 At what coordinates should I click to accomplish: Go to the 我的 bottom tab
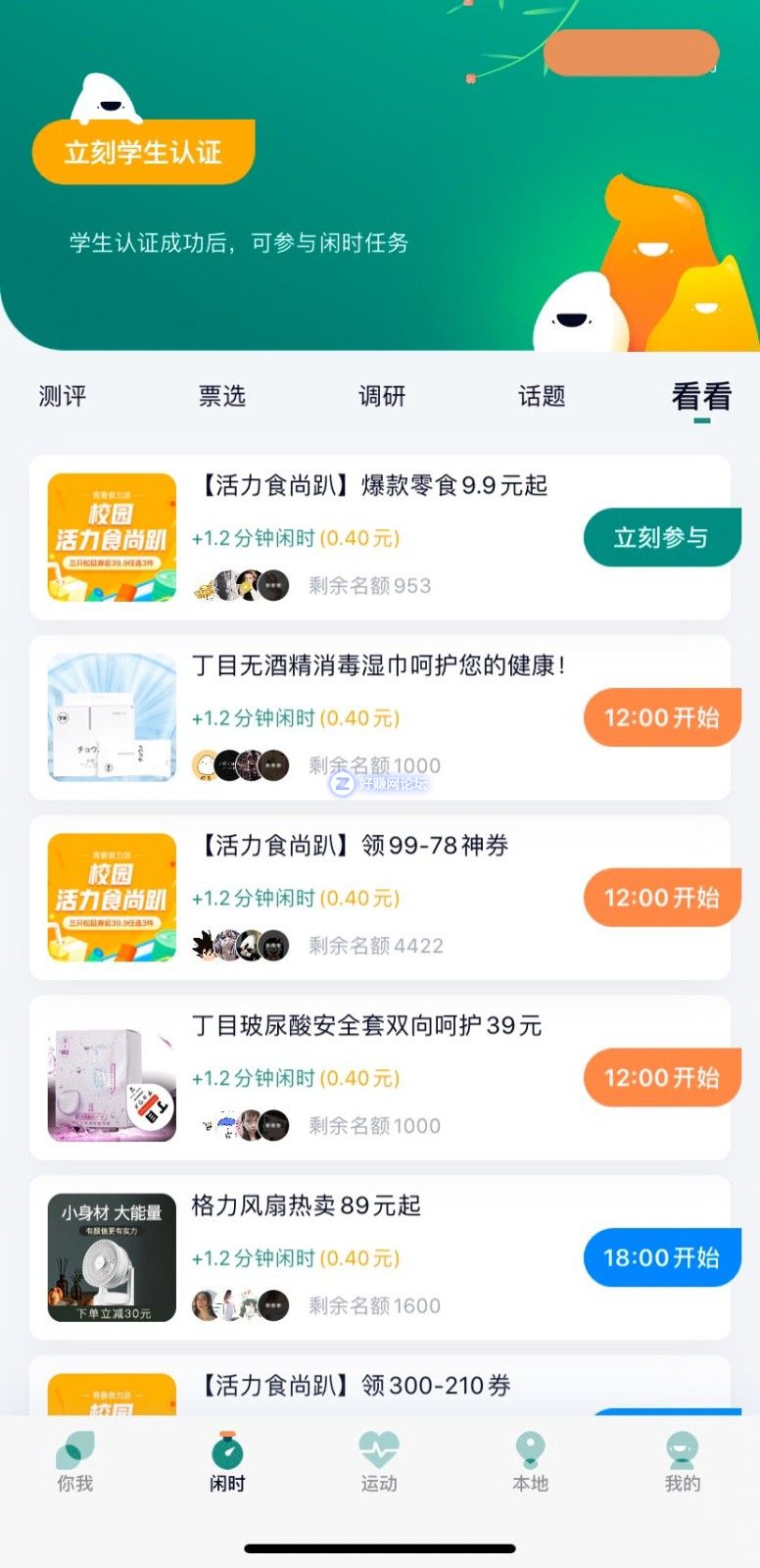coord(683,1462)
